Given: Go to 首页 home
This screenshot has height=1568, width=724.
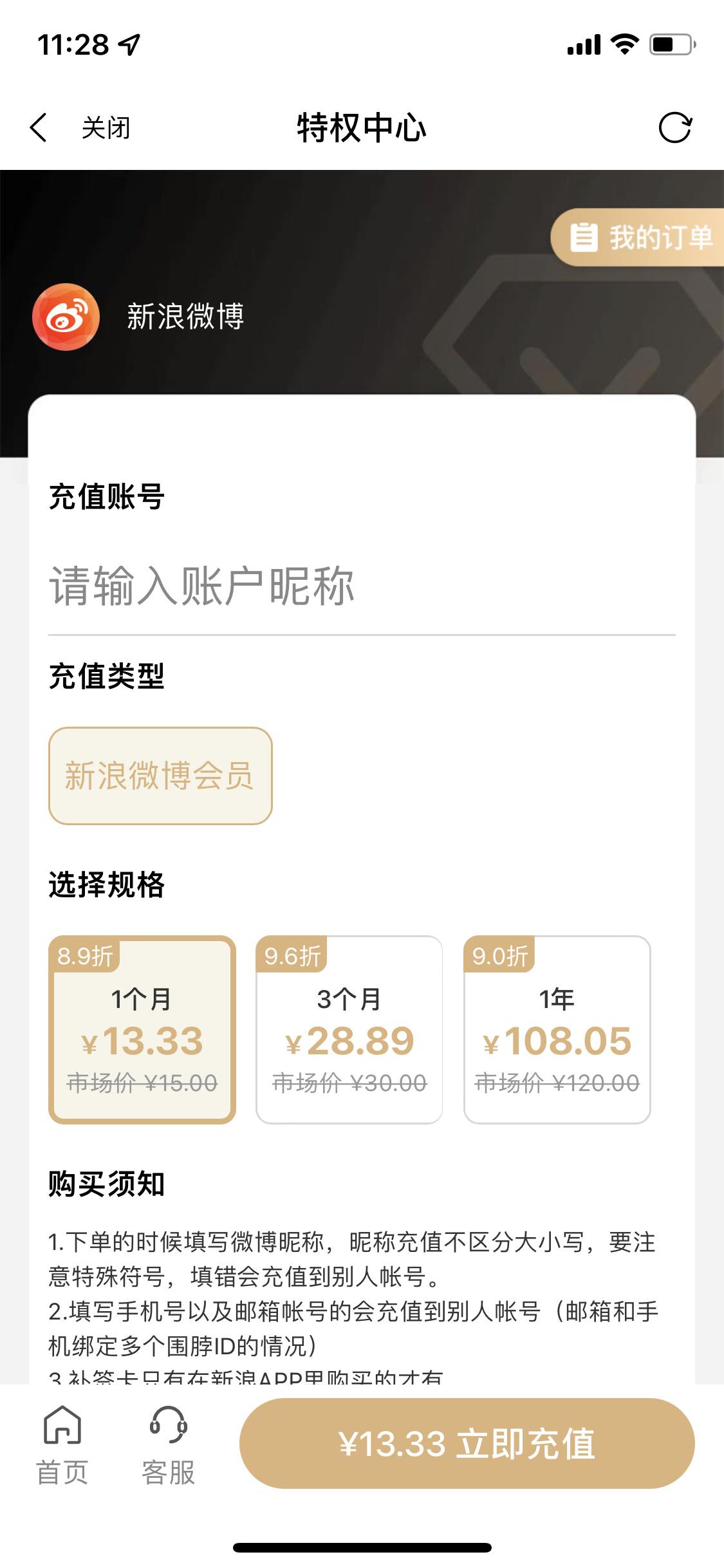Looking at the screenshot, I should 62,1446.
